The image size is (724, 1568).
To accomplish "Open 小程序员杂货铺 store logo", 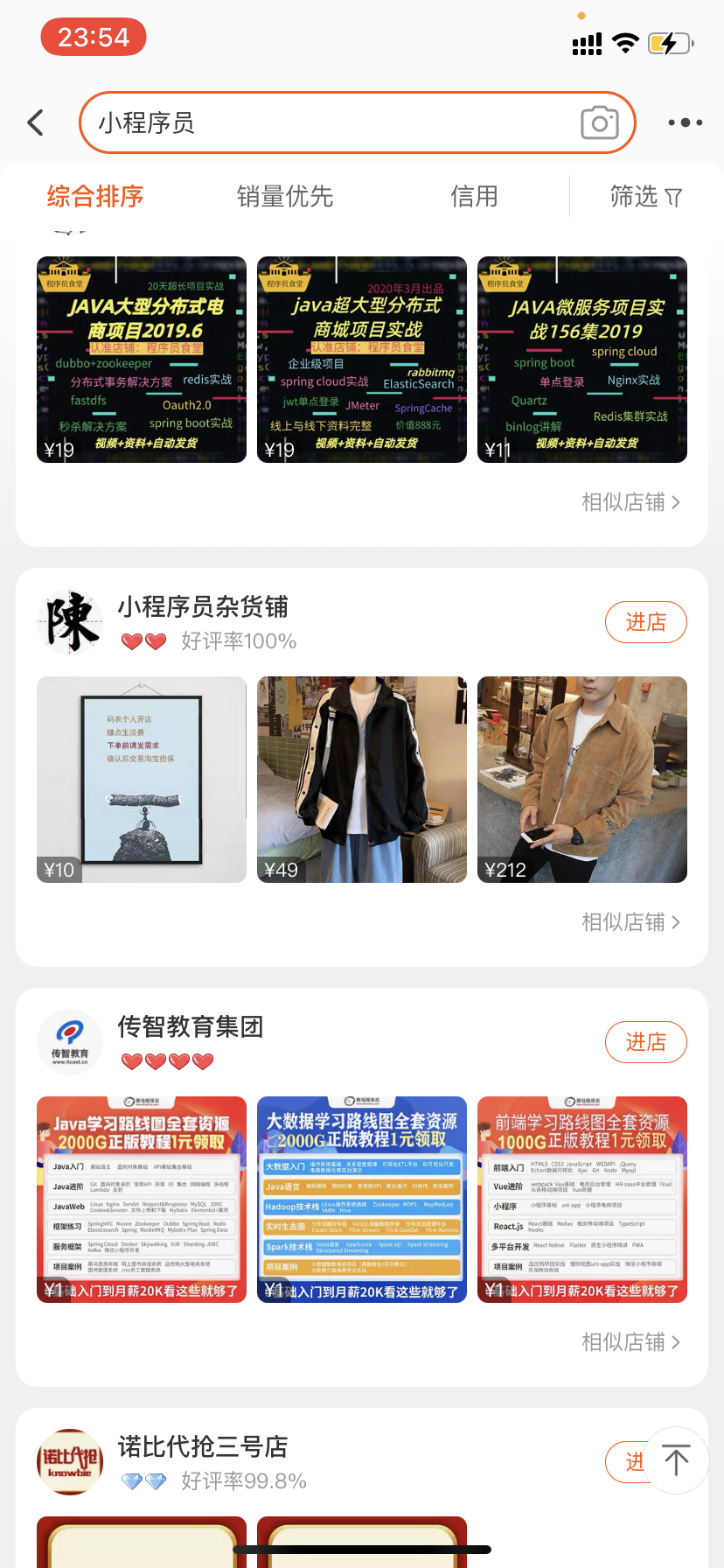I will 70,622.
